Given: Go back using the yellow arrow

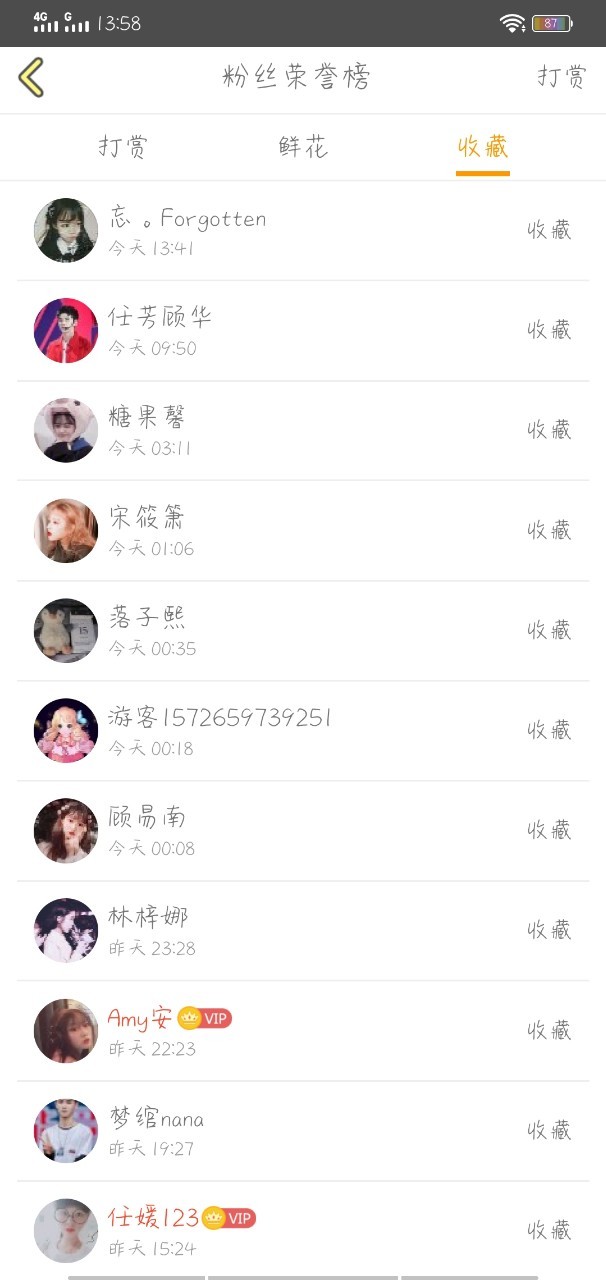Looking at the screenshot, I should (31, 77).
